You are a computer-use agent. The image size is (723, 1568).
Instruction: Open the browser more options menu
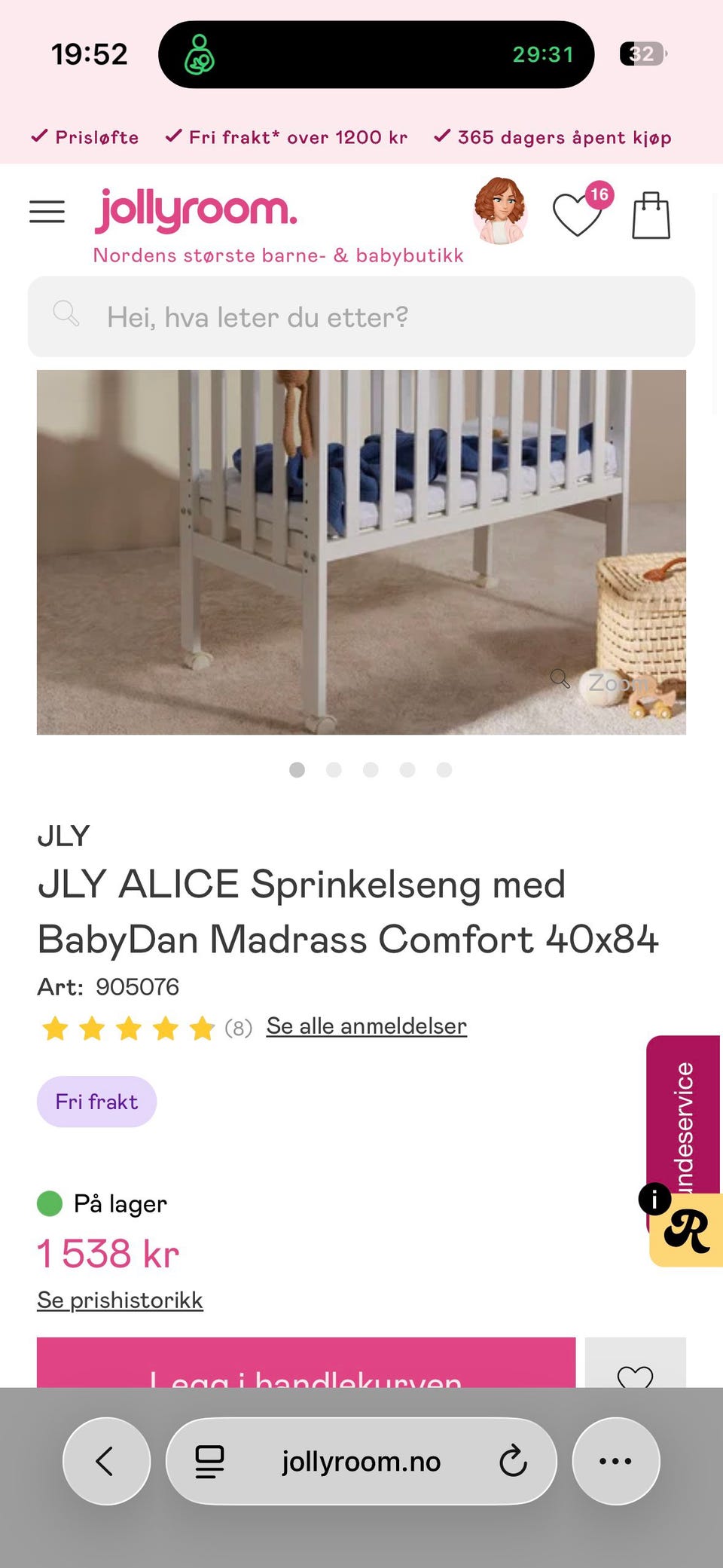point(615,1461)
